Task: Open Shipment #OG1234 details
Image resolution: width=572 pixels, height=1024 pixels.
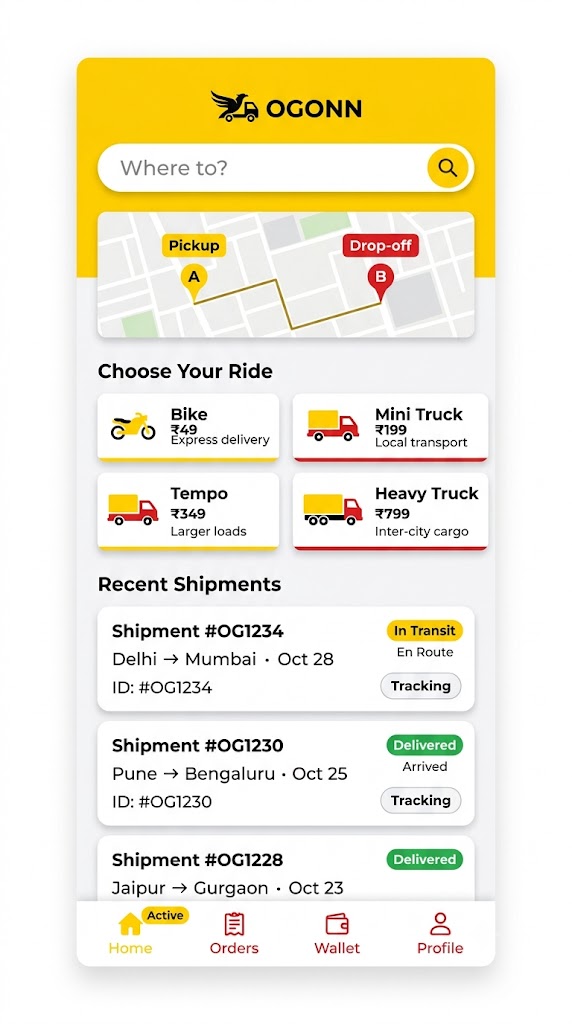Action: 285,658
